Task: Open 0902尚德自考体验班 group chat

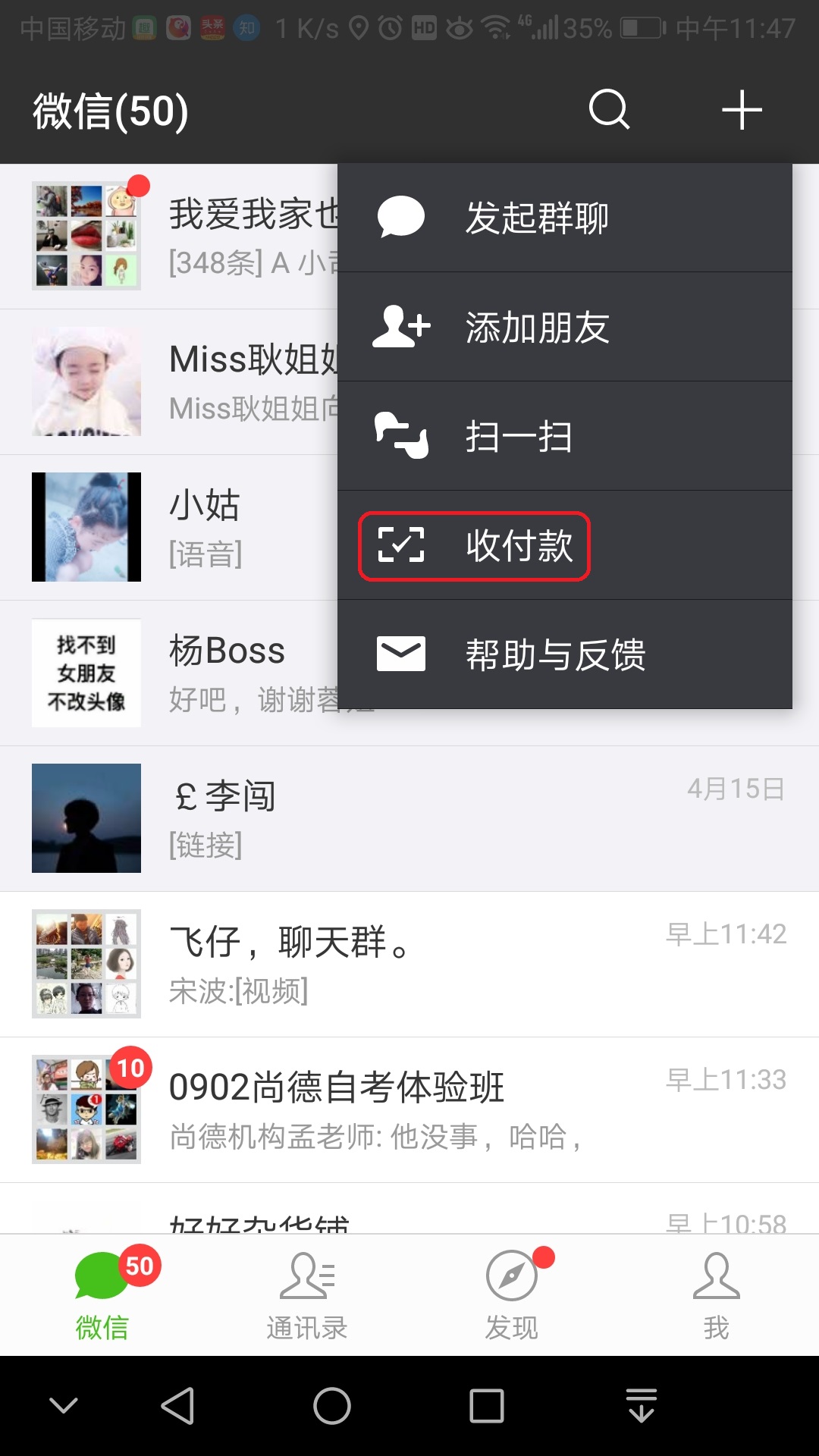Action: pos(409,1110)
